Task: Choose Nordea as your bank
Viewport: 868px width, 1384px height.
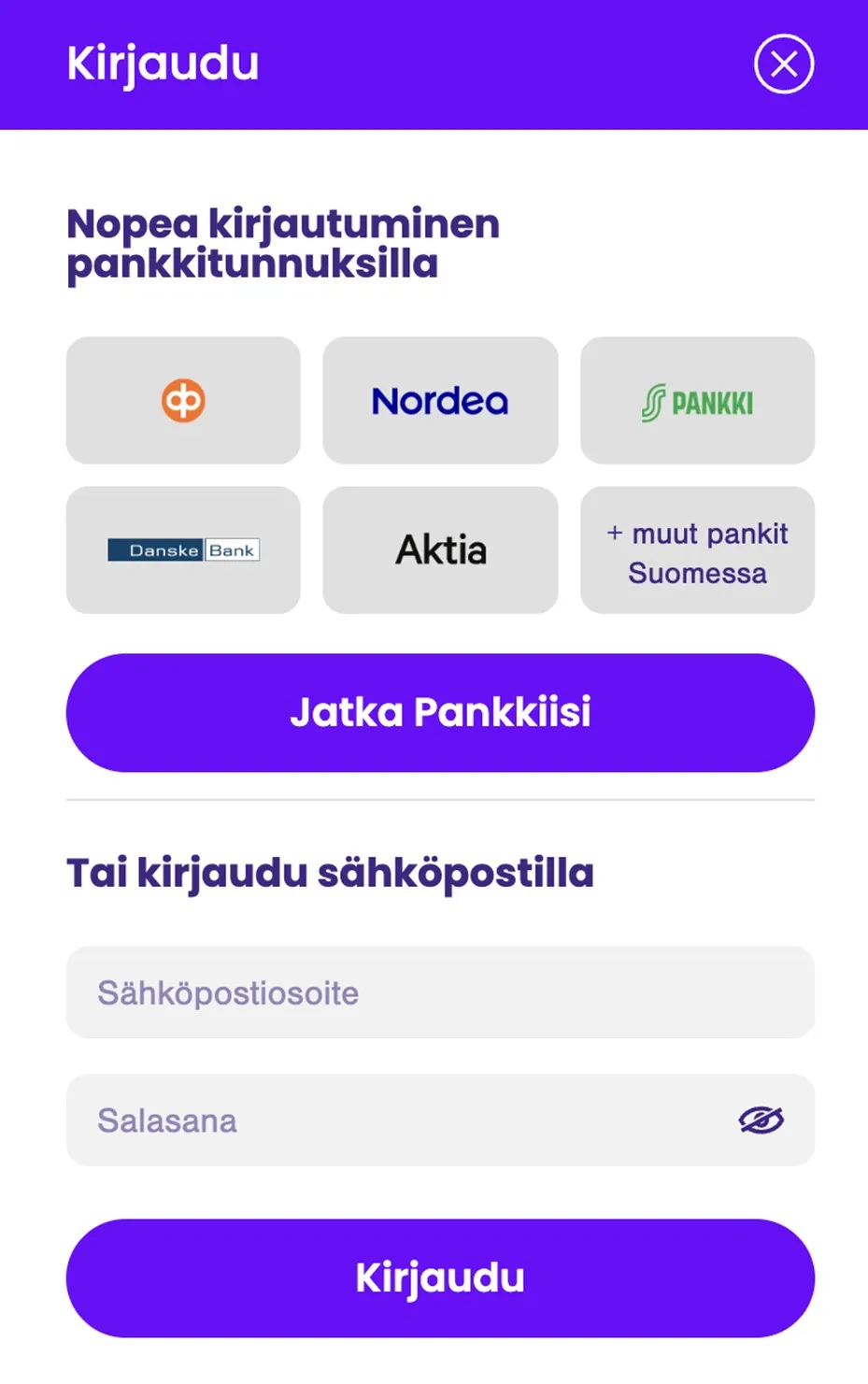Action: click(440, 401)
